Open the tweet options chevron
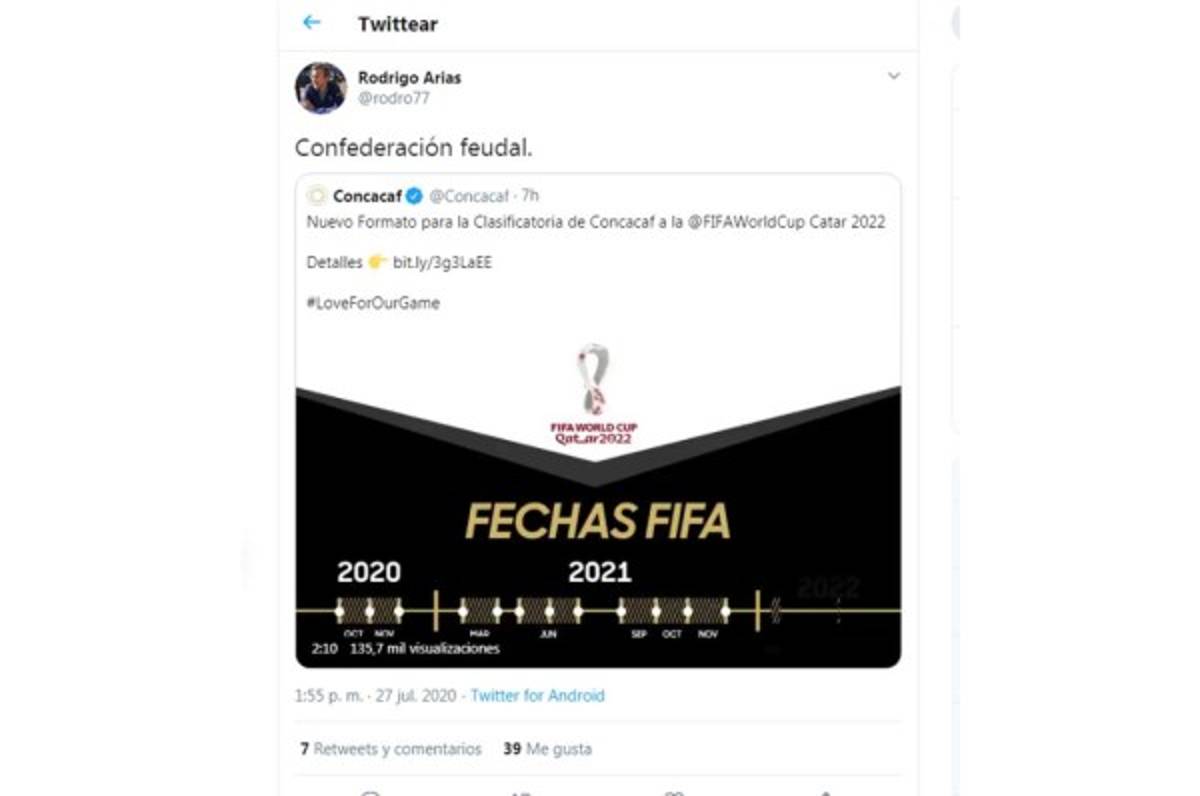This screenshot has width=1200, height=796. pyautogui.click(x=893, y=76)
